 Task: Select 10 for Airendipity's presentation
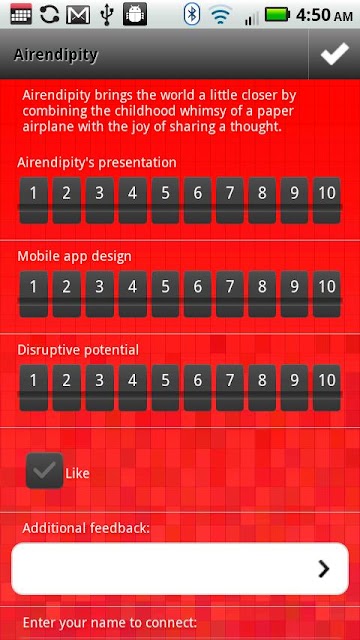(x=327, y=200)
